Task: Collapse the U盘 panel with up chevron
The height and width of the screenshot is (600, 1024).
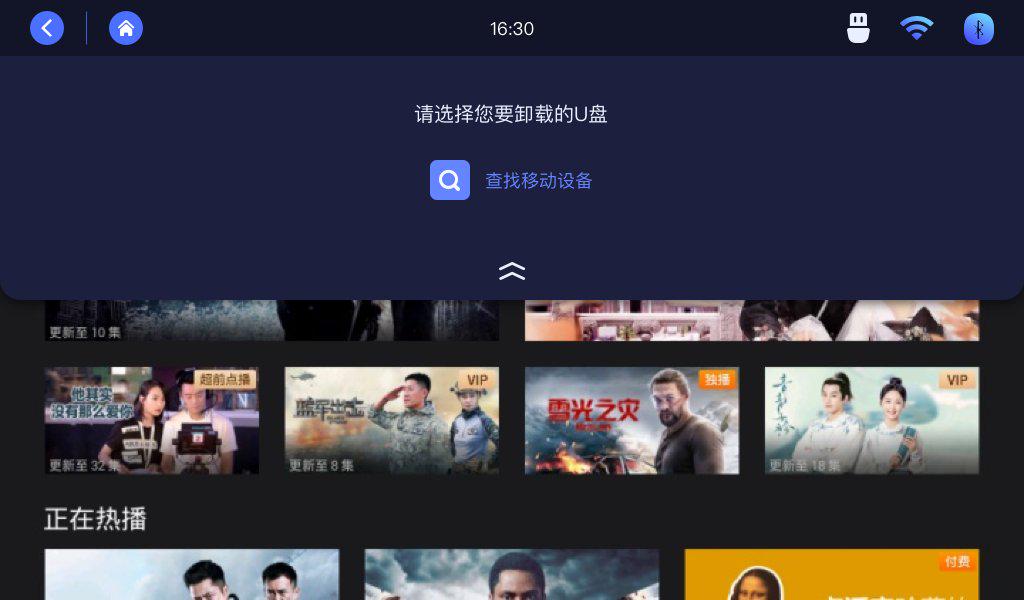Action: pos(512,271)
